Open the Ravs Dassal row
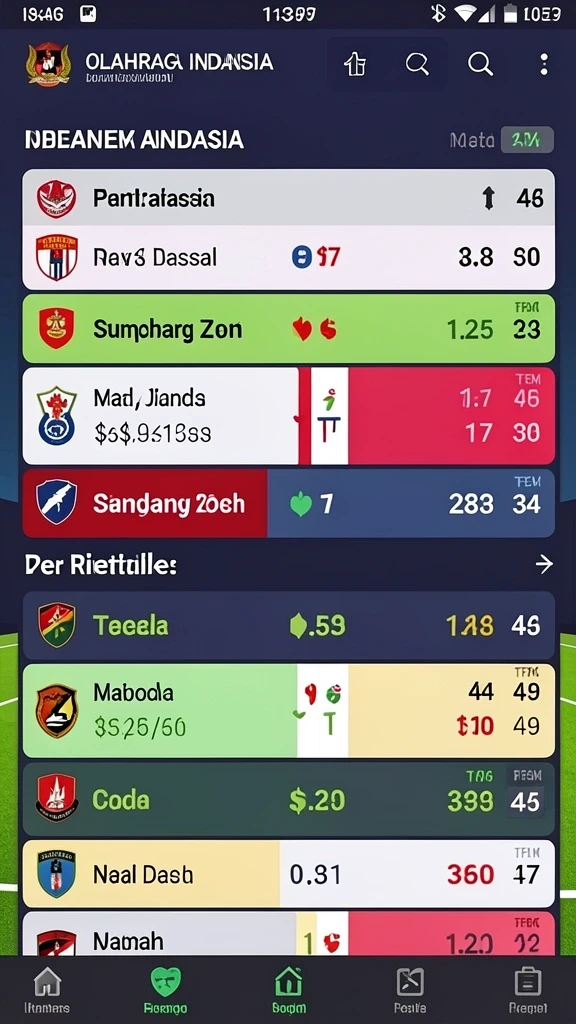 (289, 257)
